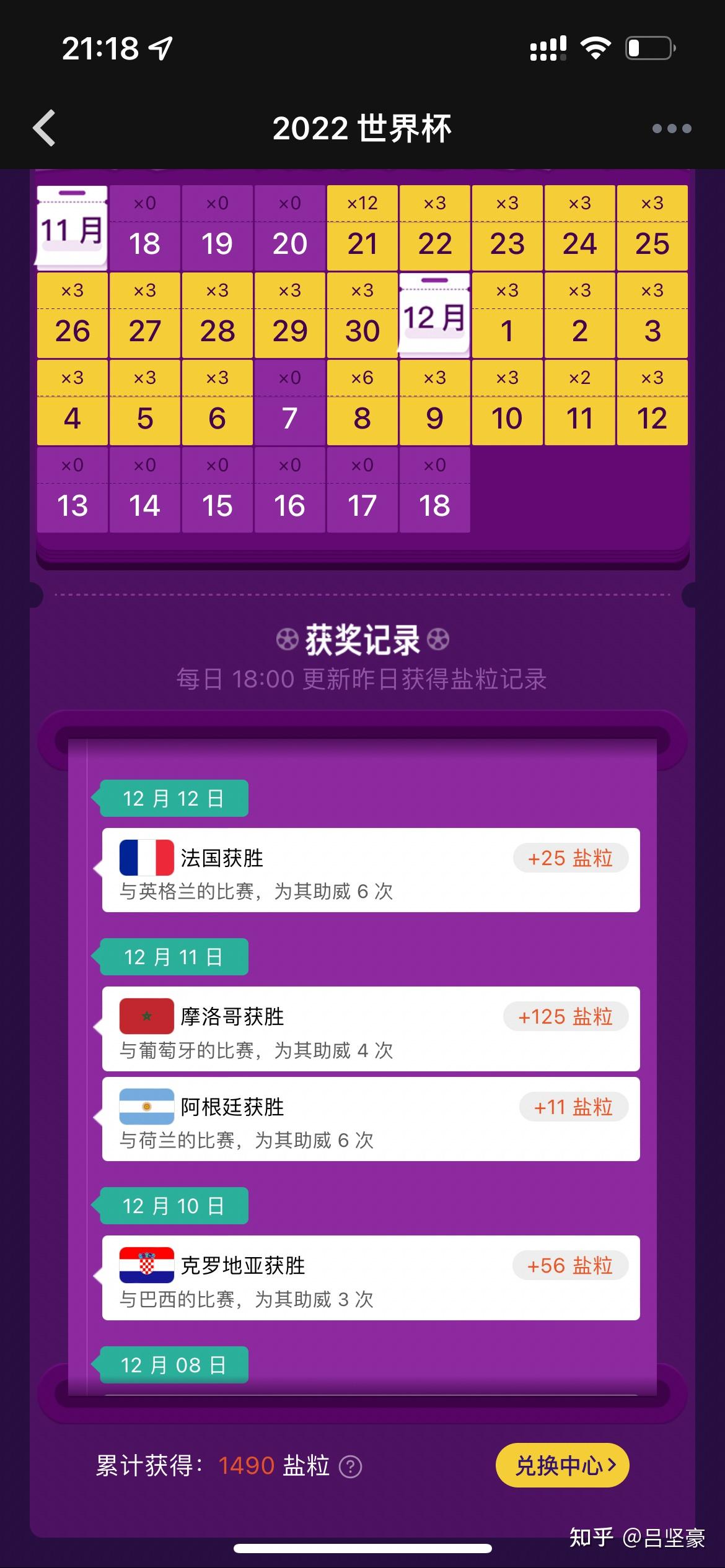The image size is (725, 1568).
Task: Open the three-dot more options menu
Action: click(672, 129)
